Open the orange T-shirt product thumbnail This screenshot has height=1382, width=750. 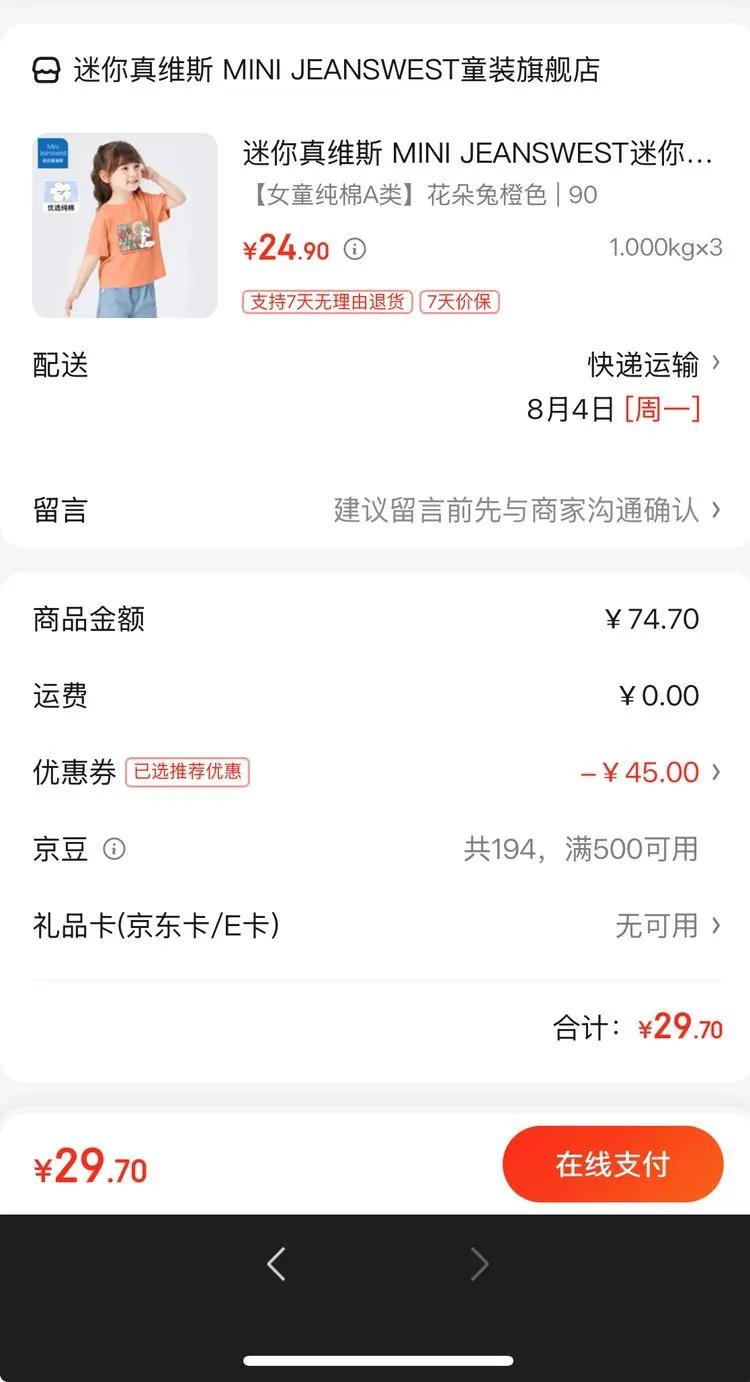(x=125, y=225)
